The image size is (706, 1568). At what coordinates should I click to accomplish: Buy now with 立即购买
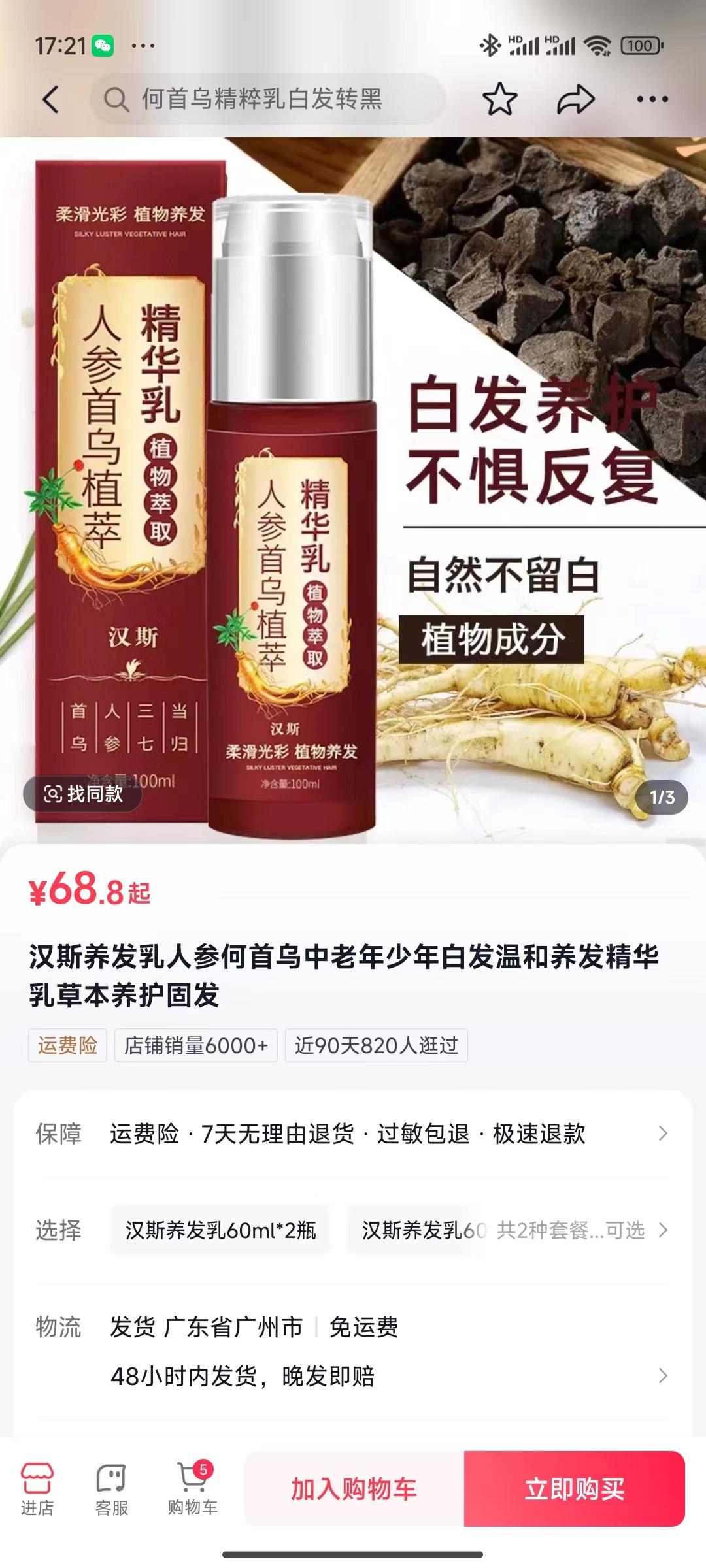click(575, 1489)
